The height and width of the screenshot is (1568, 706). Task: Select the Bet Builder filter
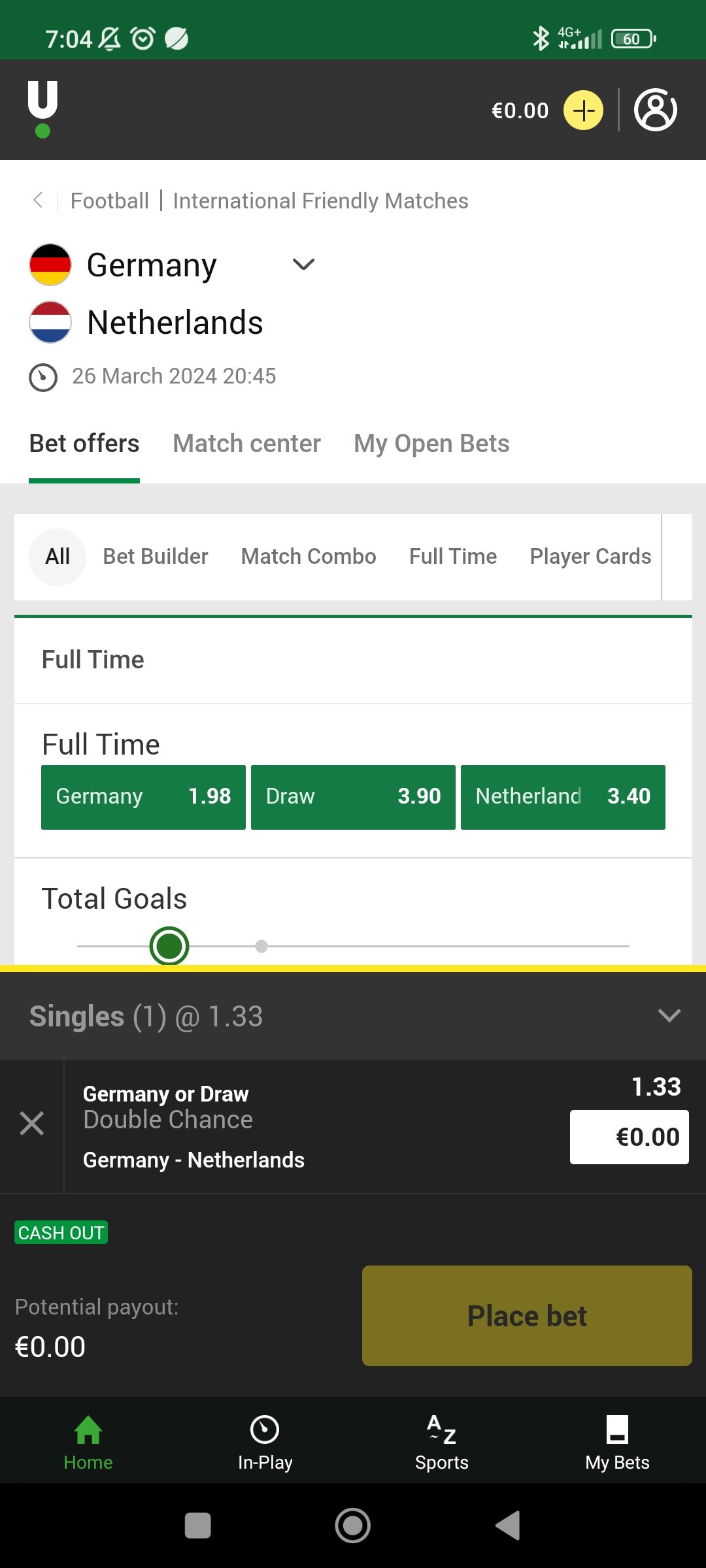[x=156, y=557]
